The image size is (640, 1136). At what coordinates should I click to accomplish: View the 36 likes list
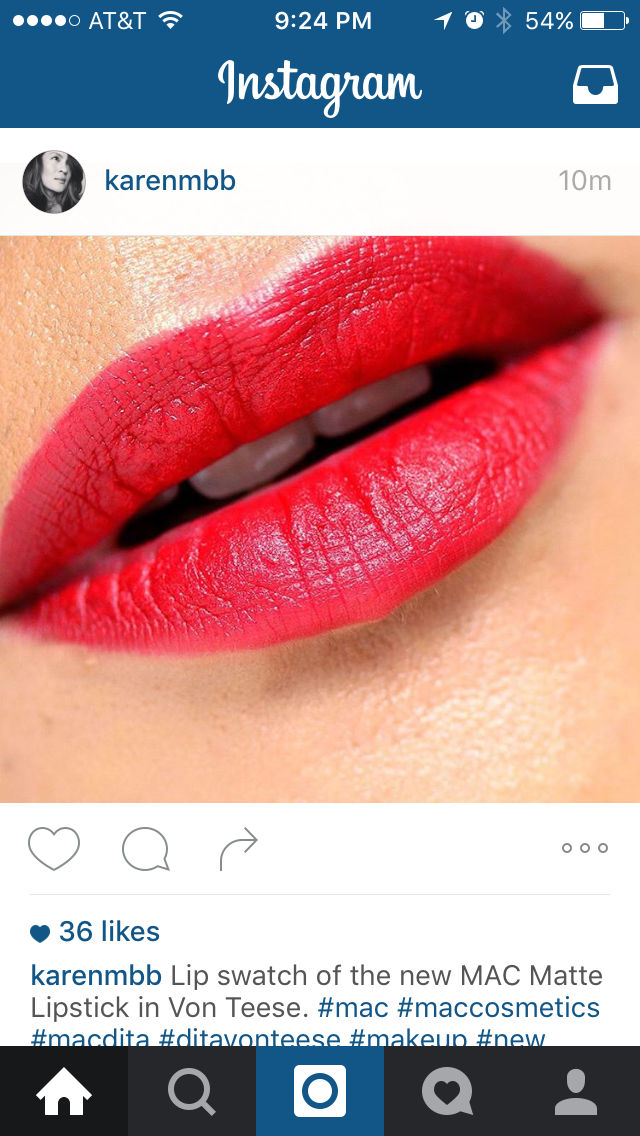[108, 932]
